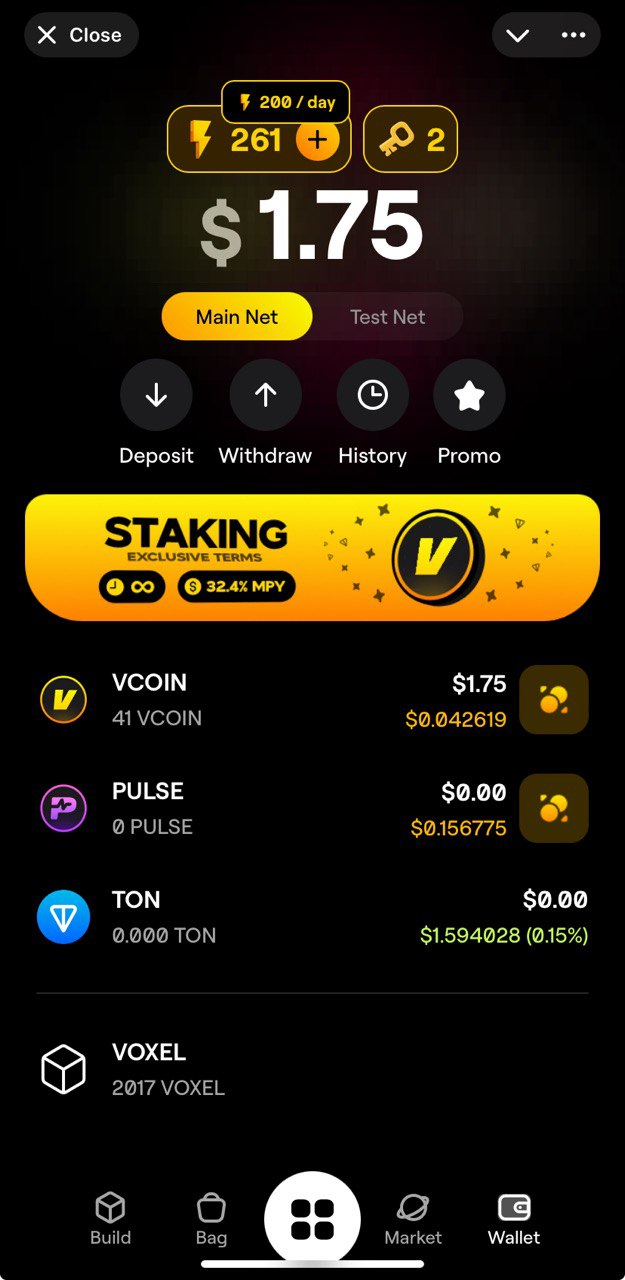
Task: Tap the swap icon beside PULSE
Action: click(554, 808)
